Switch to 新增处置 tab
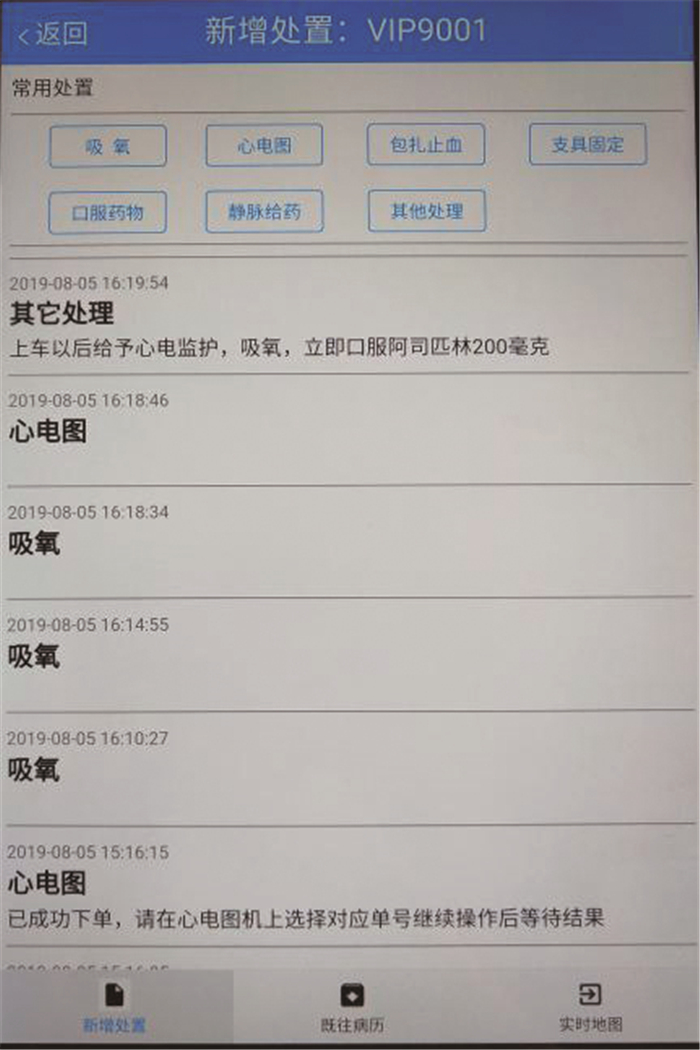This screenshot has width=700, height=1050. click(115, 1008)
